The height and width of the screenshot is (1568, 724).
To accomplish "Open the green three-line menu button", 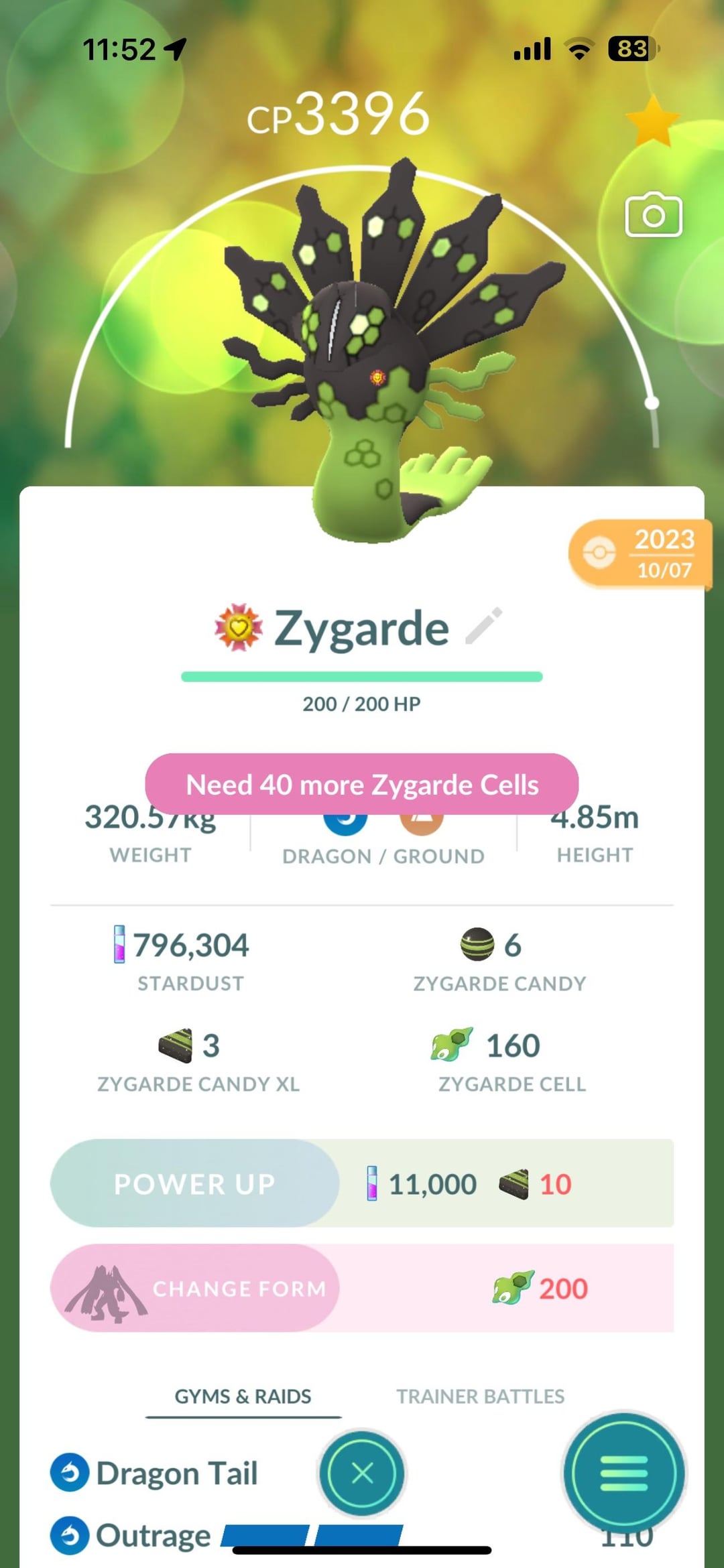I will (623, 1473).
